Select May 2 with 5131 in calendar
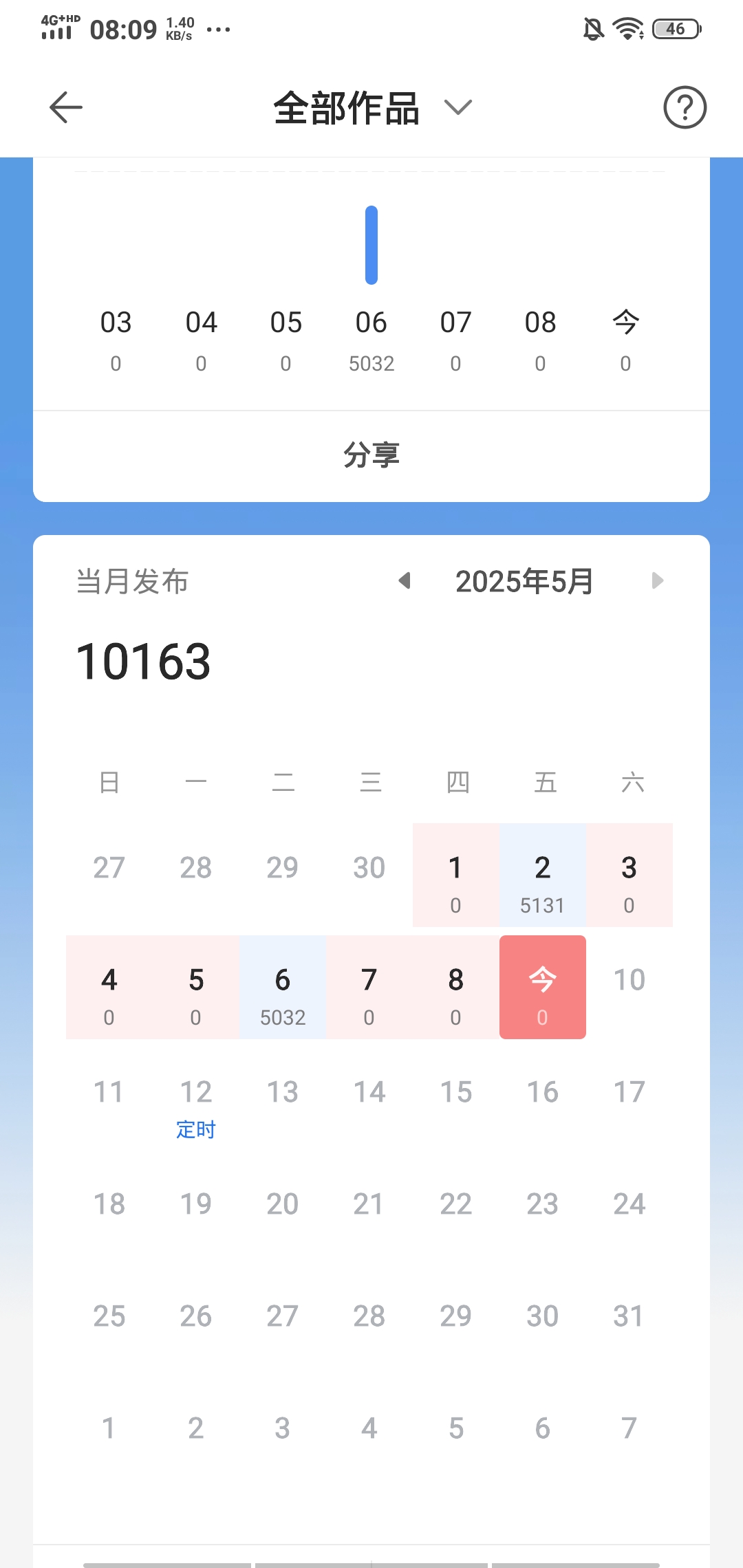The image size is (743, 1568). pyautogui.click(x=543, y=875)
